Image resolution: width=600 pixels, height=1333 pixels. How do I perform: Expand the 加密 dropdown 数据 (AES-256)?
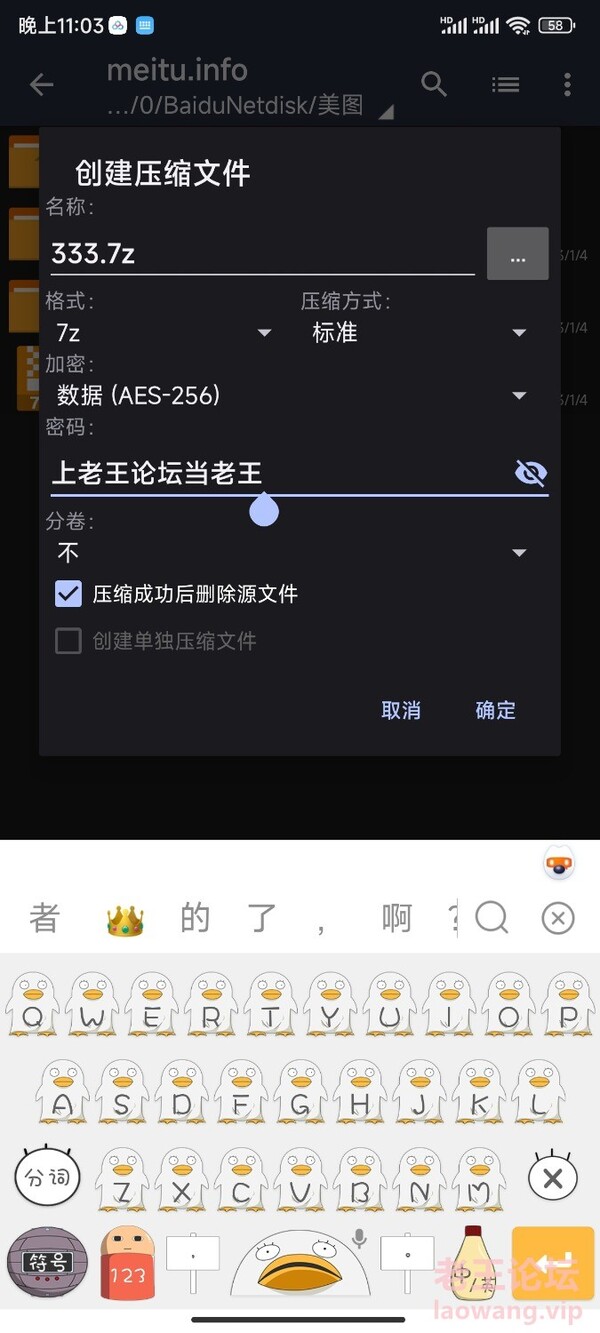(x=290, y=395)
